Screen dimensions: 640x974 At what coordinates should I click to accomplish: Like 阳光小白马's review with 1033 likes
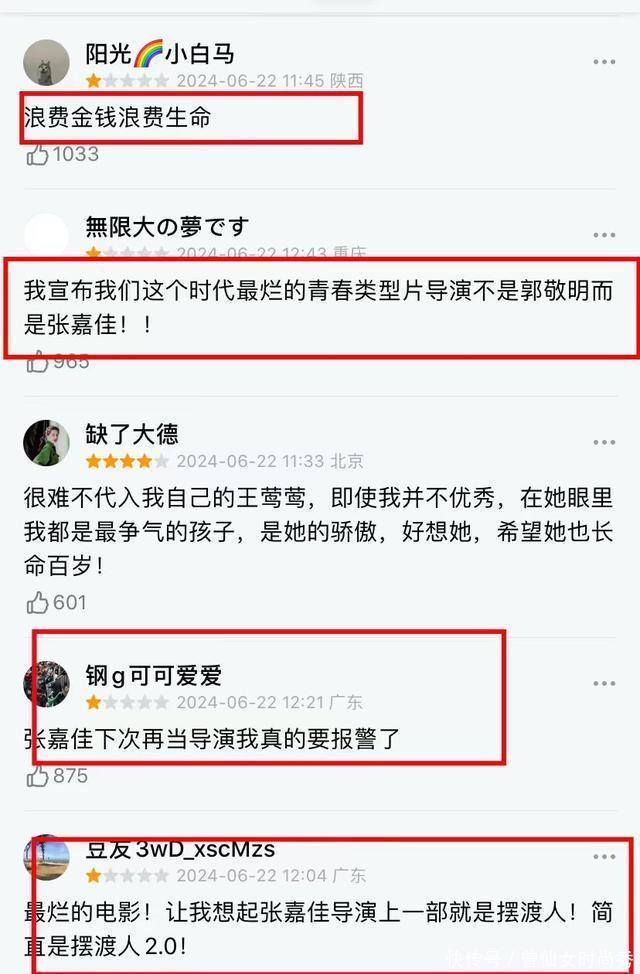coord(38,154)
